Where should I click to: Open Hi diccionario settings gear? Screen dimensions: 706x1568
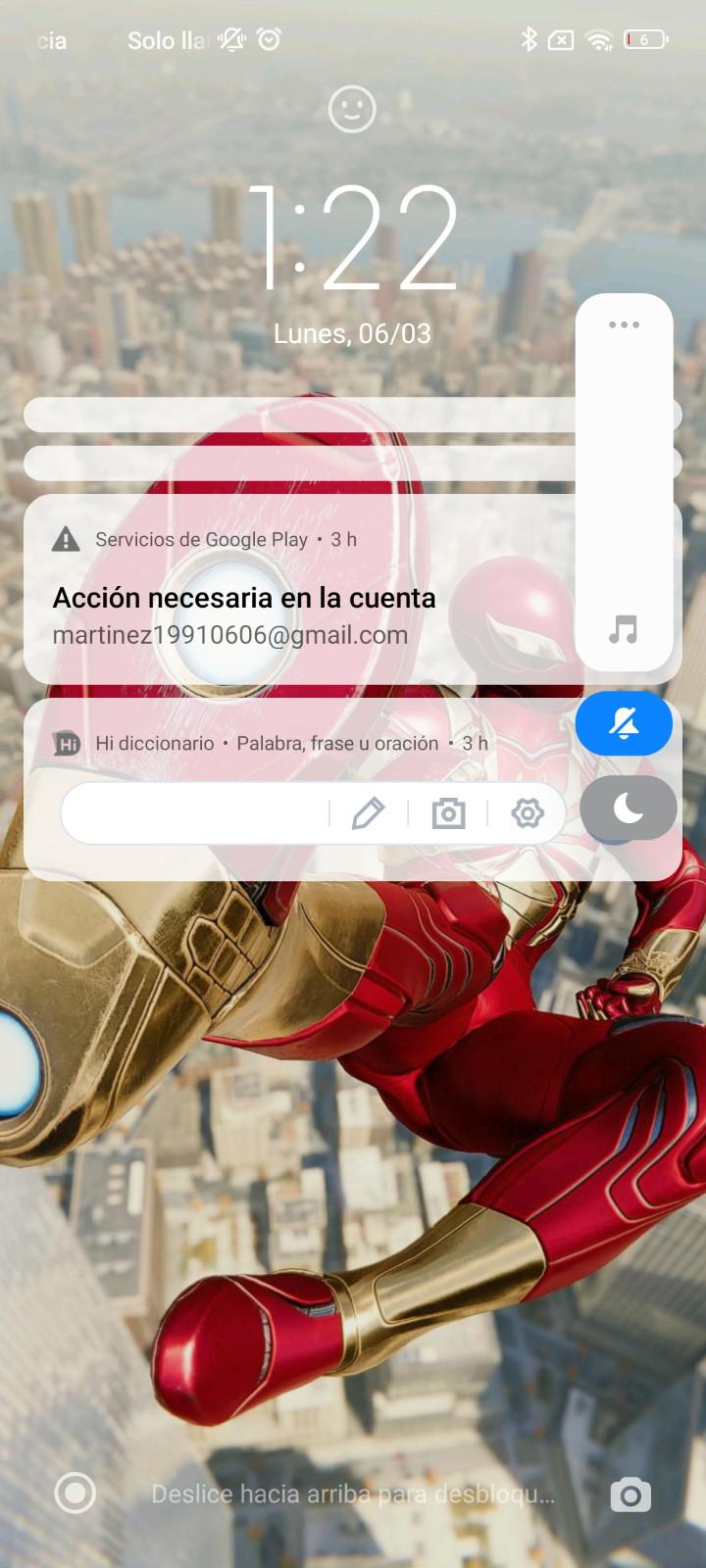click(528, 812)
